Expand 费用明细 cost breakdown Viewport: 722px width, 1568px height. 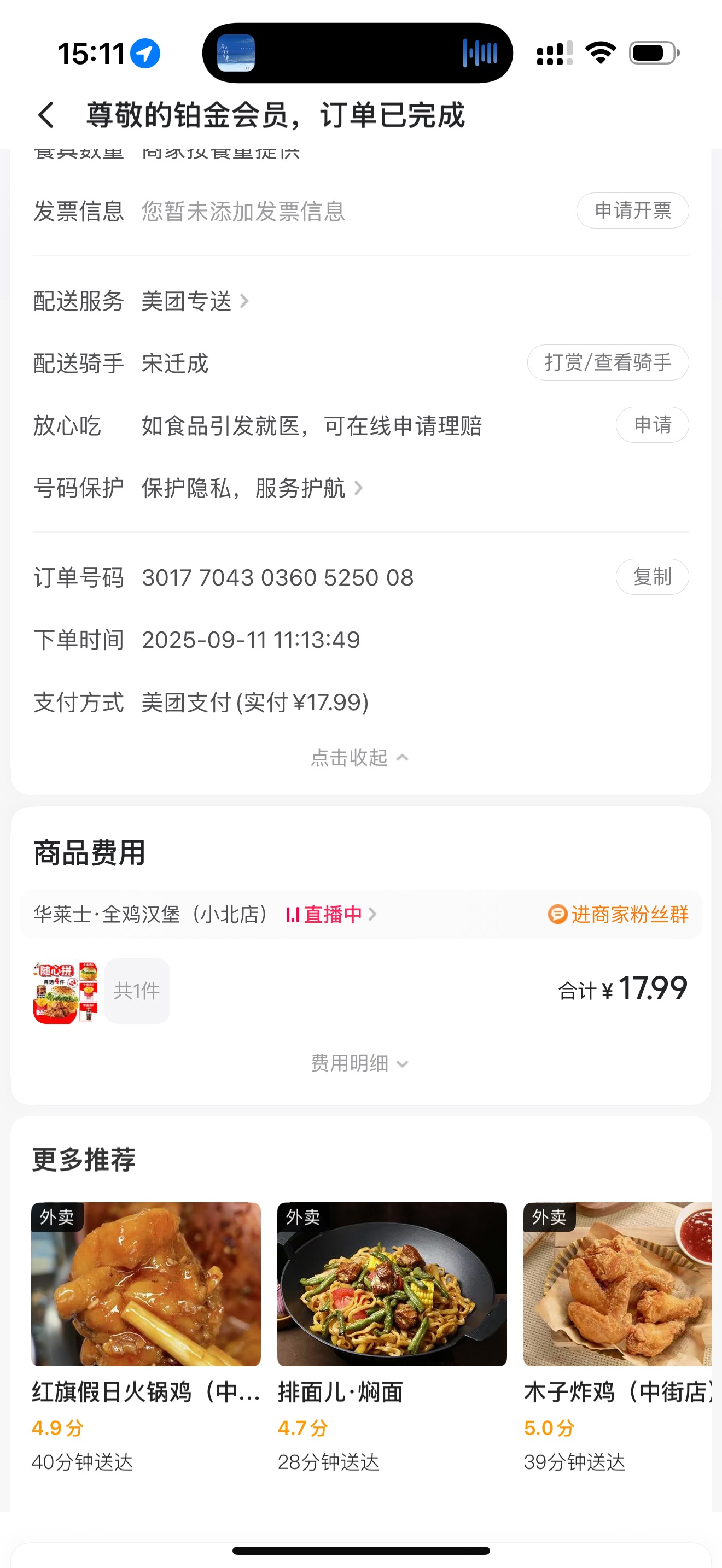(359, 1063)
